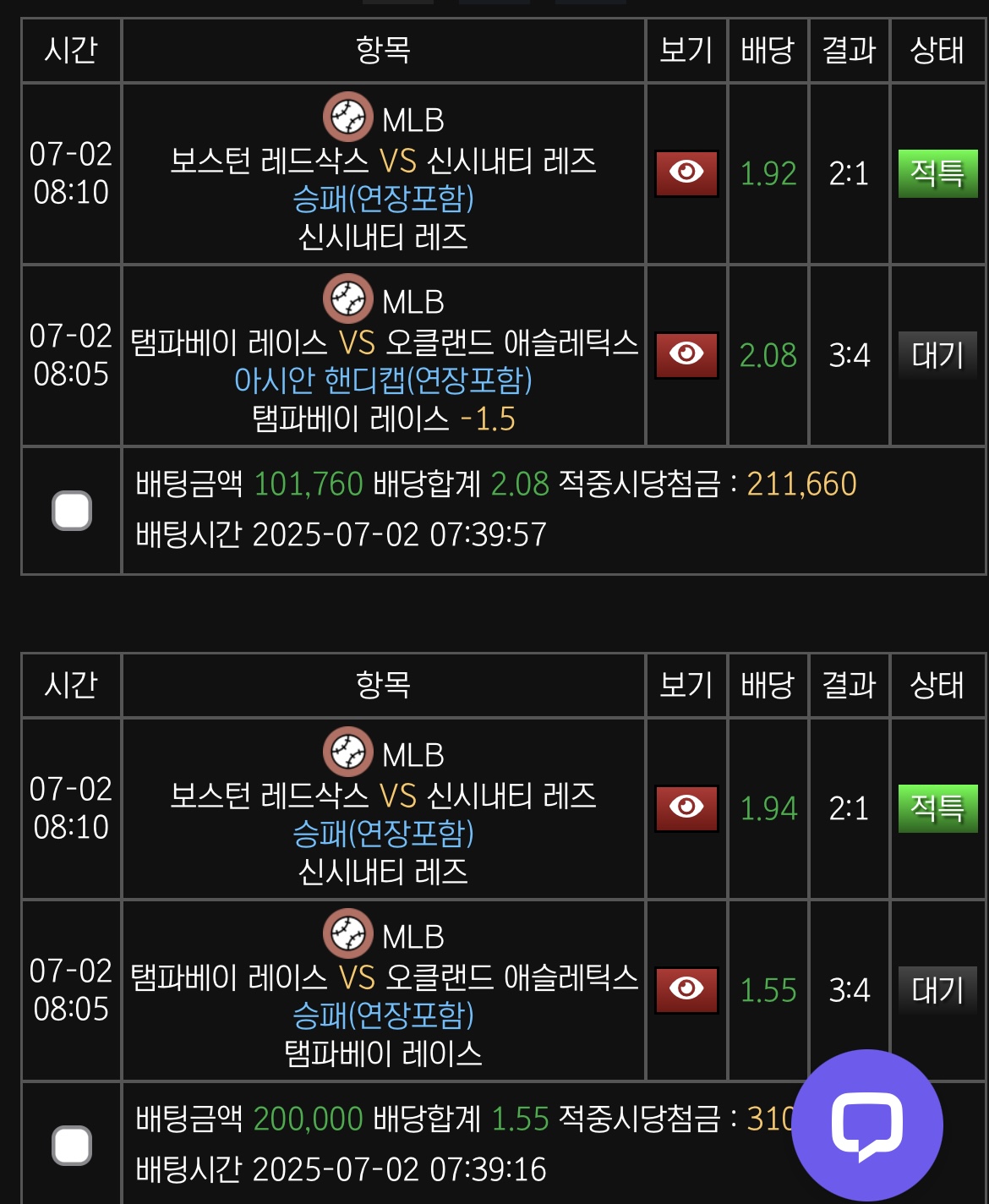Screen dimensions: 989x1204
Task: Check the box for the 101,760 bet slip
Action: click(72, 511)
